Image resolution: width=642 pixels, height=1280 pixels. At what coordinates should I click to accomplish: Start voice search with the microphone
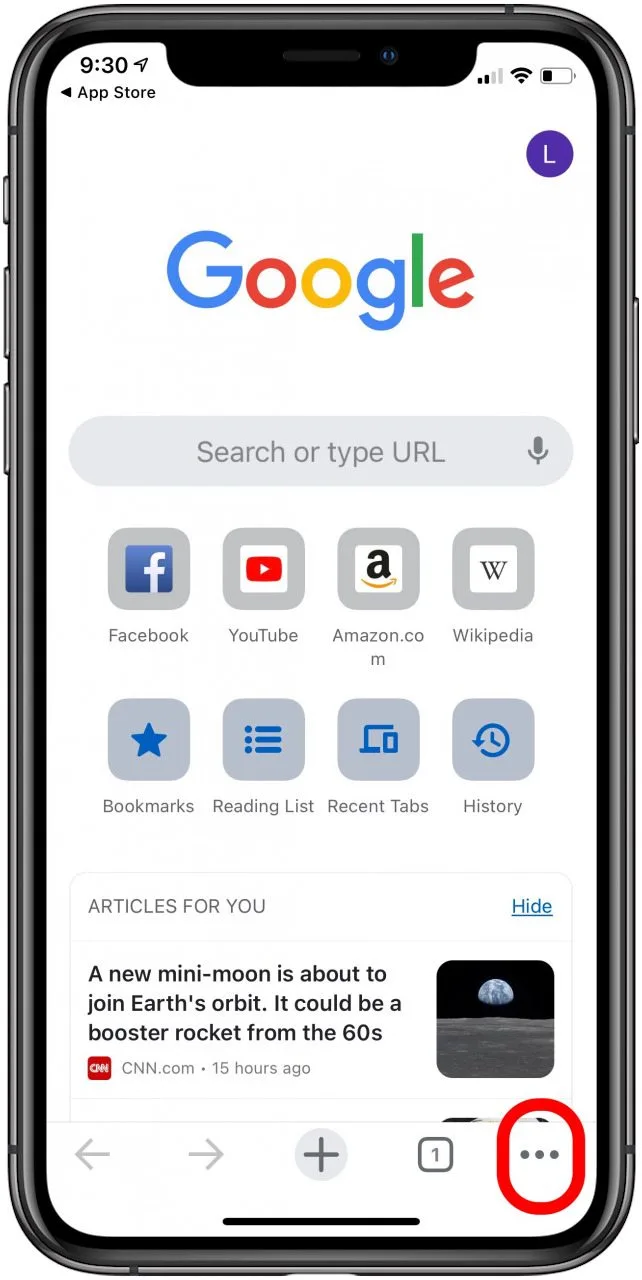[x=538, y=452]
